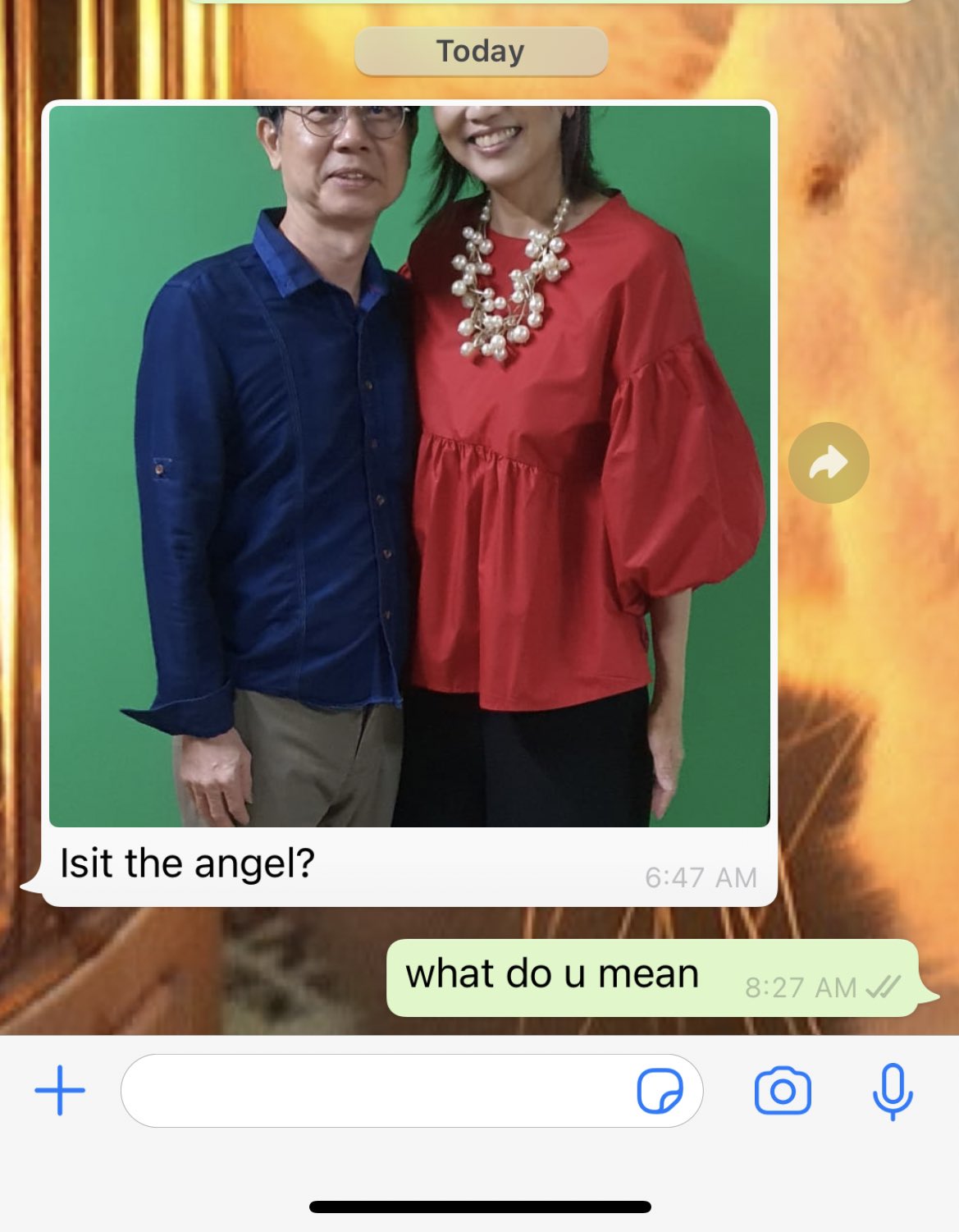Open the sticker picker
Screen dimensions: 959x1232
[660, 1091]
